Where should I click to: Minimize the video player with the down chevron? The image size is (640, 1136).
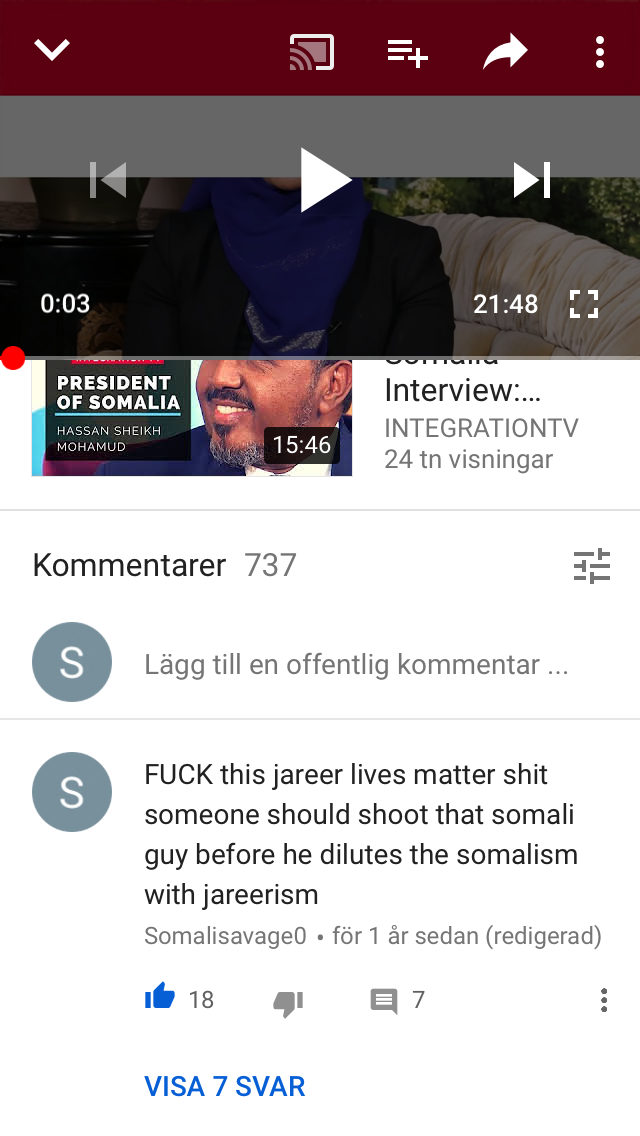pyautogui.click(x=52, y=50)
